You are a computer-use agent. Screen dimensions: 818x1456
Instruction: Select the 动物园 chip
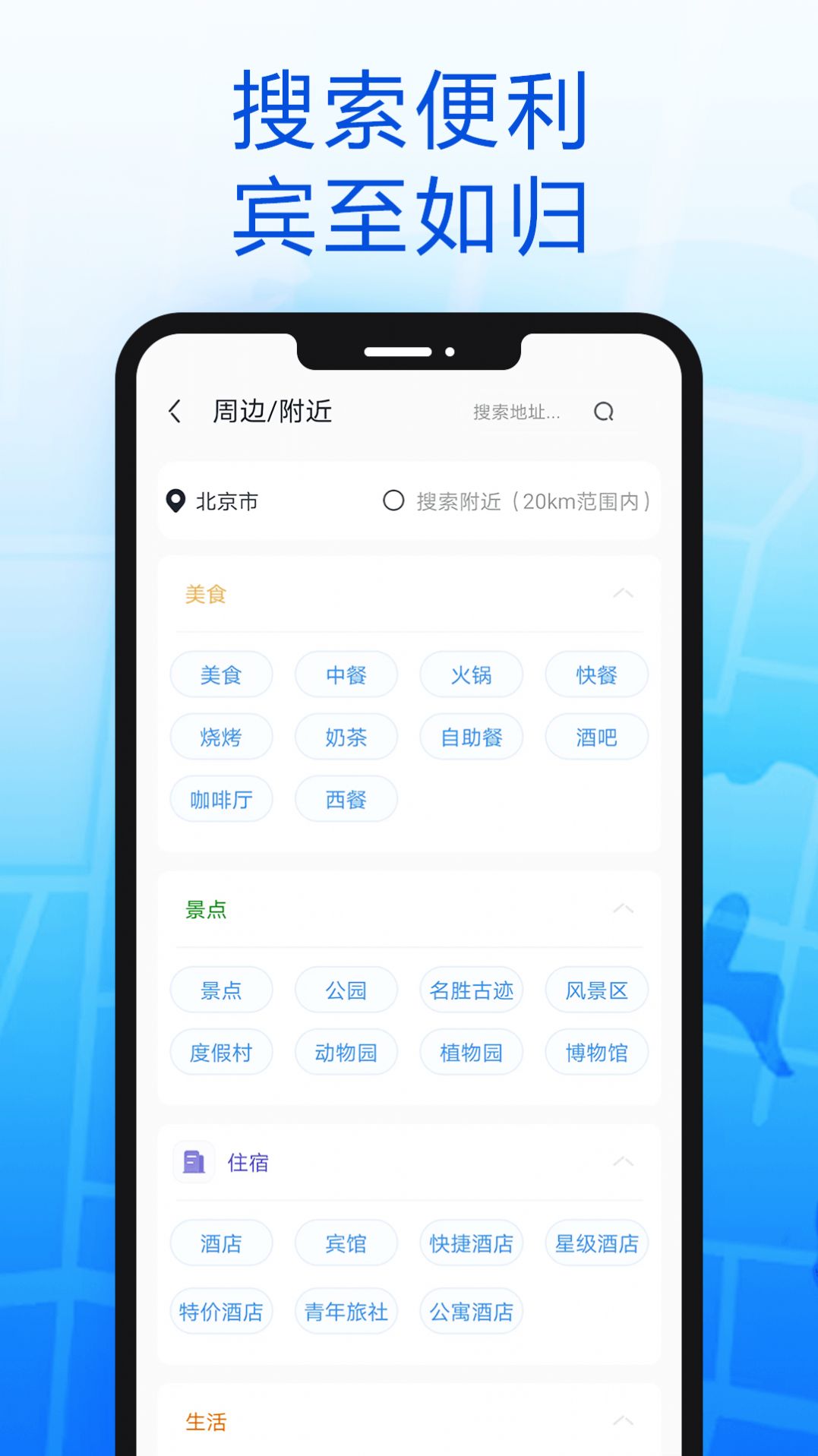[x=346, y=1052]
